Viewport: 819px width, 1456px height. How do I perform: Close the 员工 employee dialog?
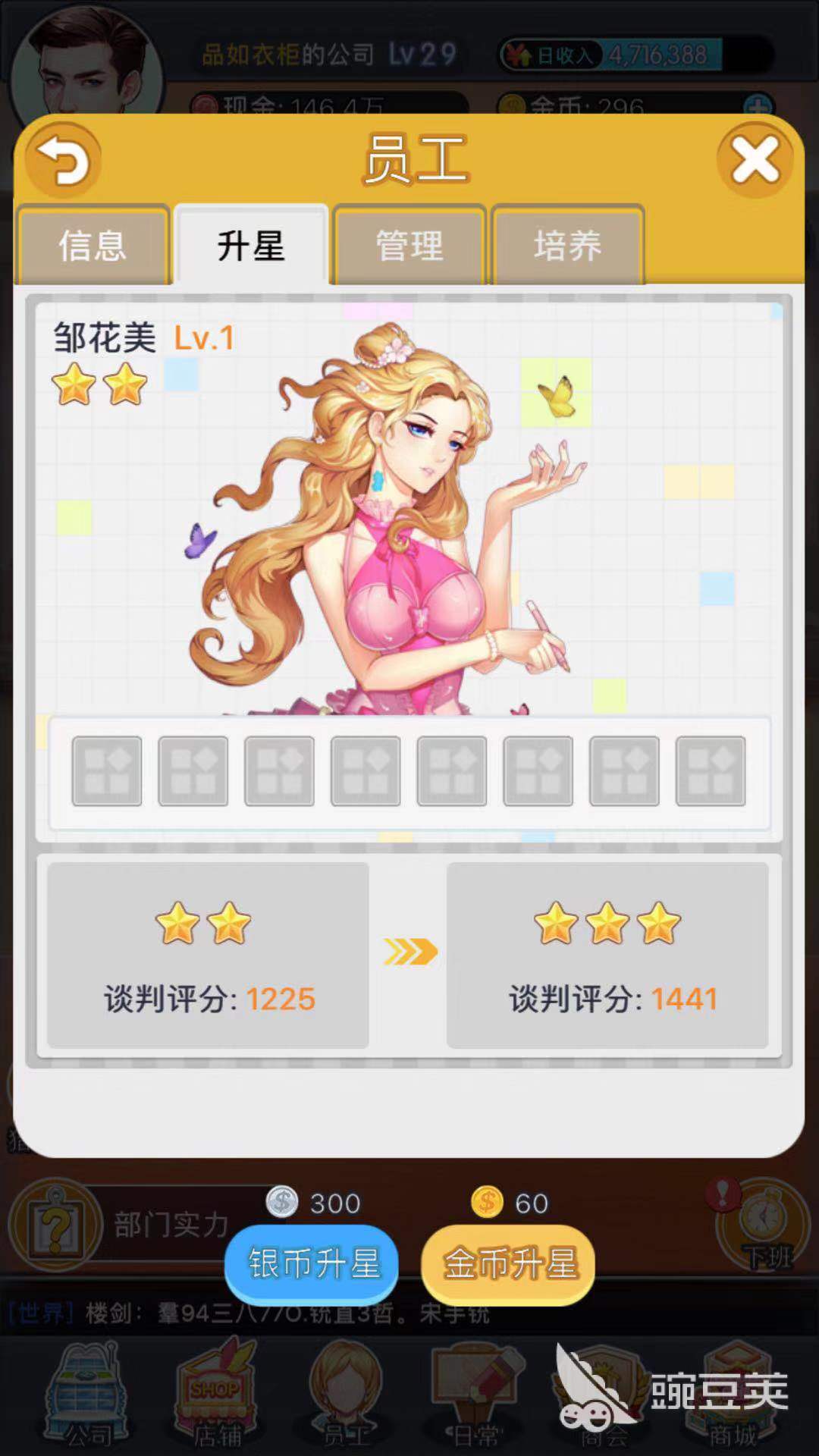coord(755,160)
